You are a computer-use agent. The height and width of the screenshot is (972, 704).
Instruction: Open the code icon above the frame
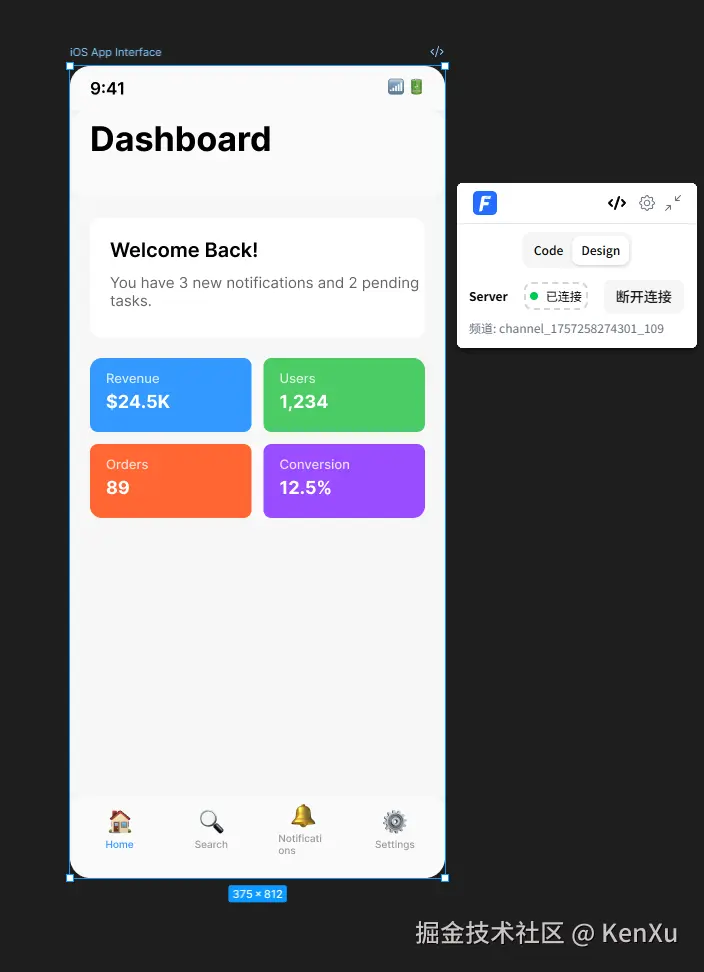point(437,52)
